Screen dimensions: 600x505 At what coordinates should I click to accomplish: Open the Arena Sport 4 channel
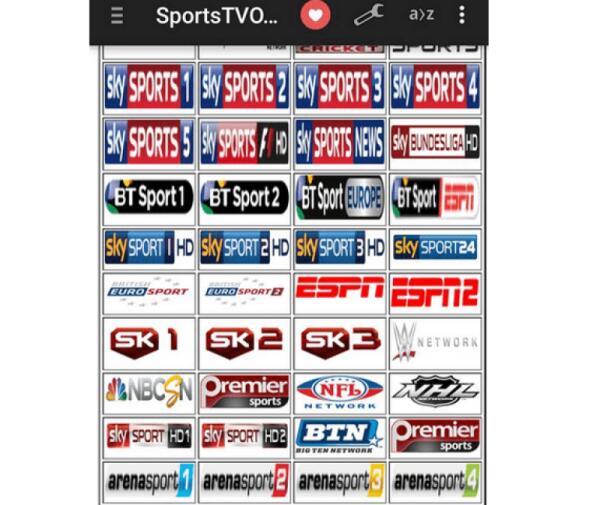435,482
